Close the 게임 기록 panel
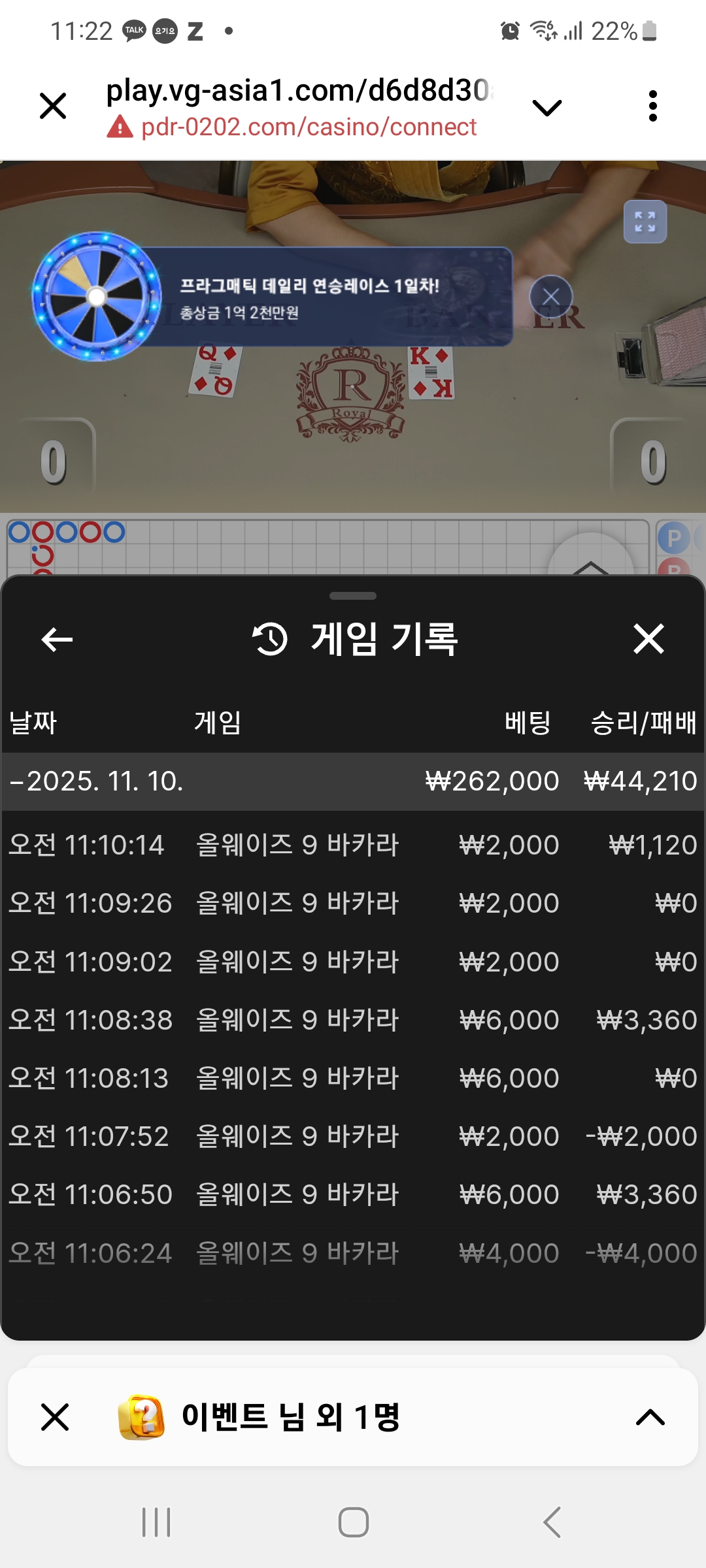 648,638
